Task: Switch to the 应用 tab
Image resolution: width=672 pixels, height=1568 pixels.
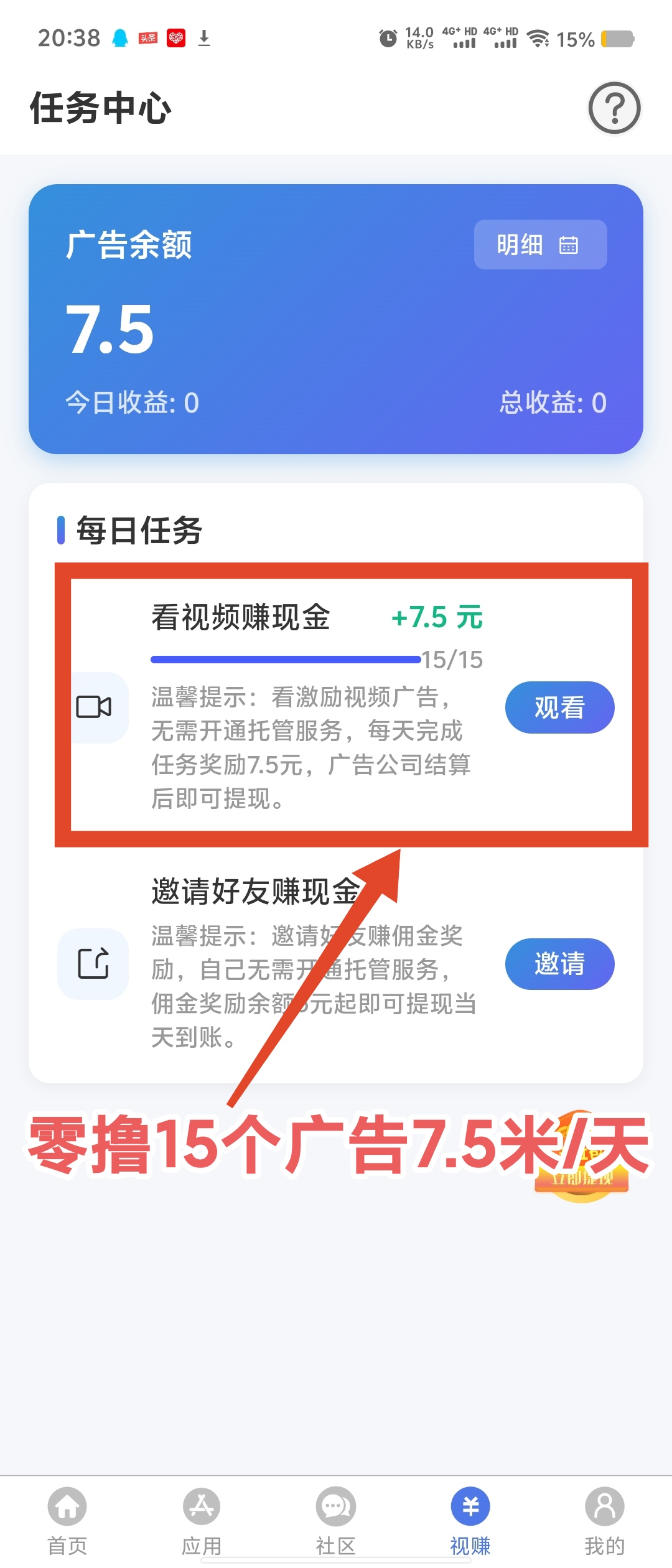Action: [202, 1519]
